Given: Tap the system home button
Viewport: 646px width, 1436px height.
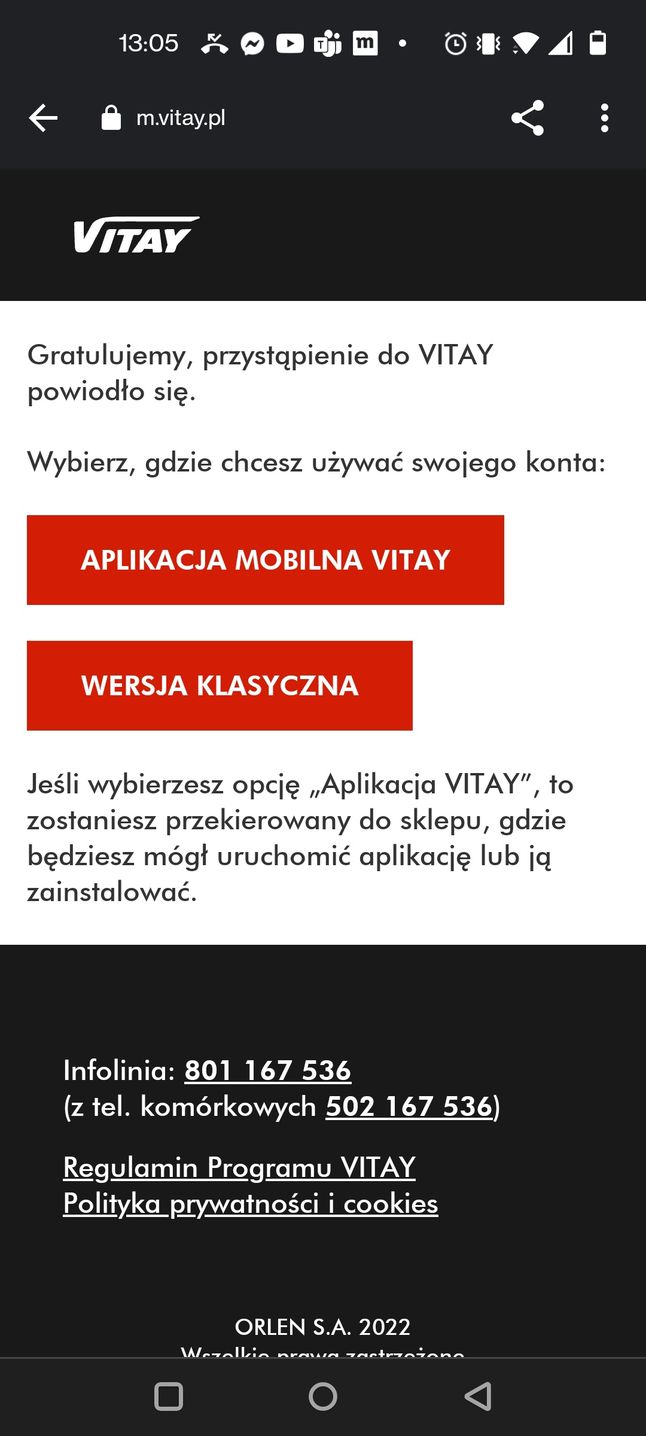Looking at the screenshot, I should point(323,1396).
